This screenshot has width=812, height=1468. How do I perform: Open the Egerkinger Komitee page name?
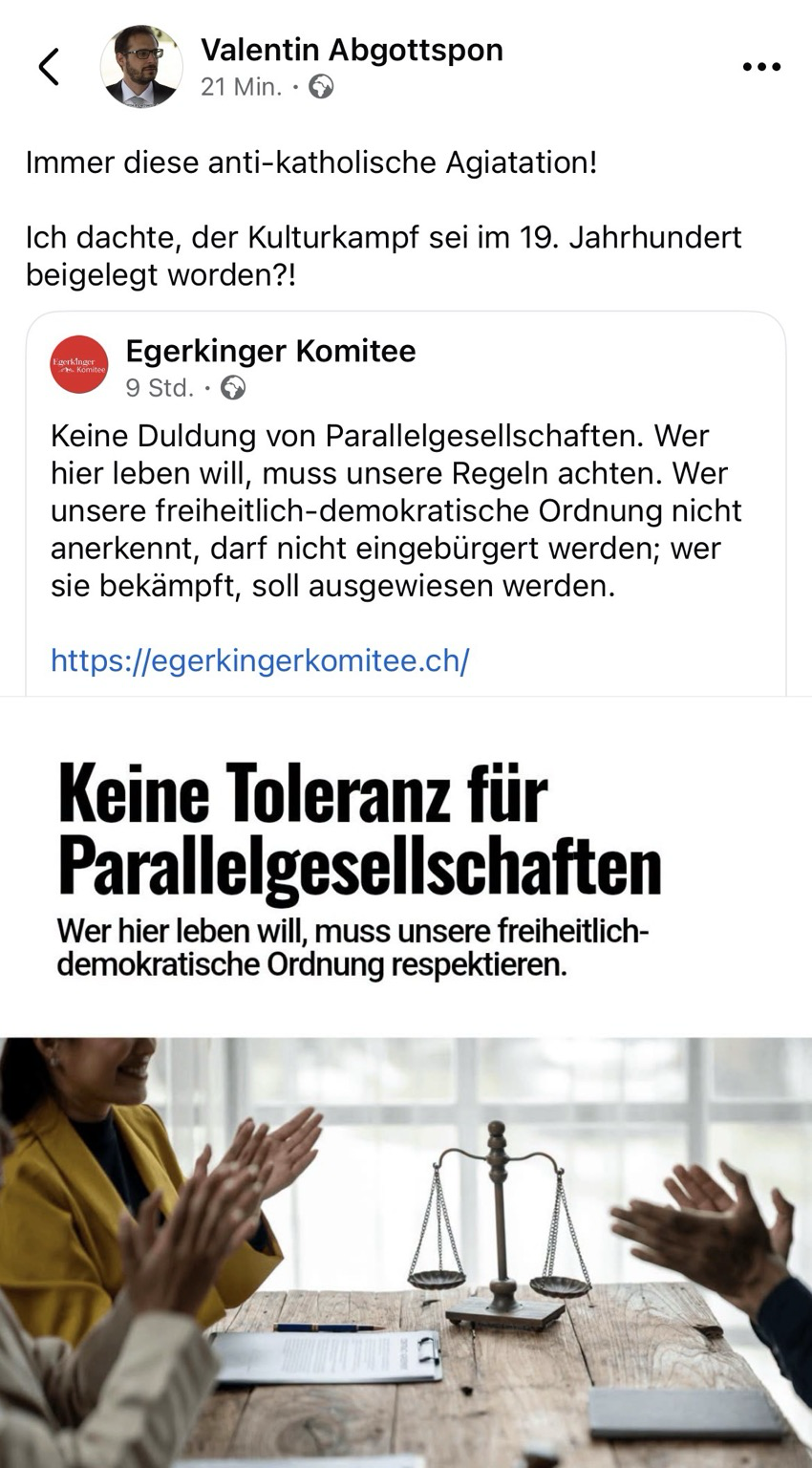point(270,351)
